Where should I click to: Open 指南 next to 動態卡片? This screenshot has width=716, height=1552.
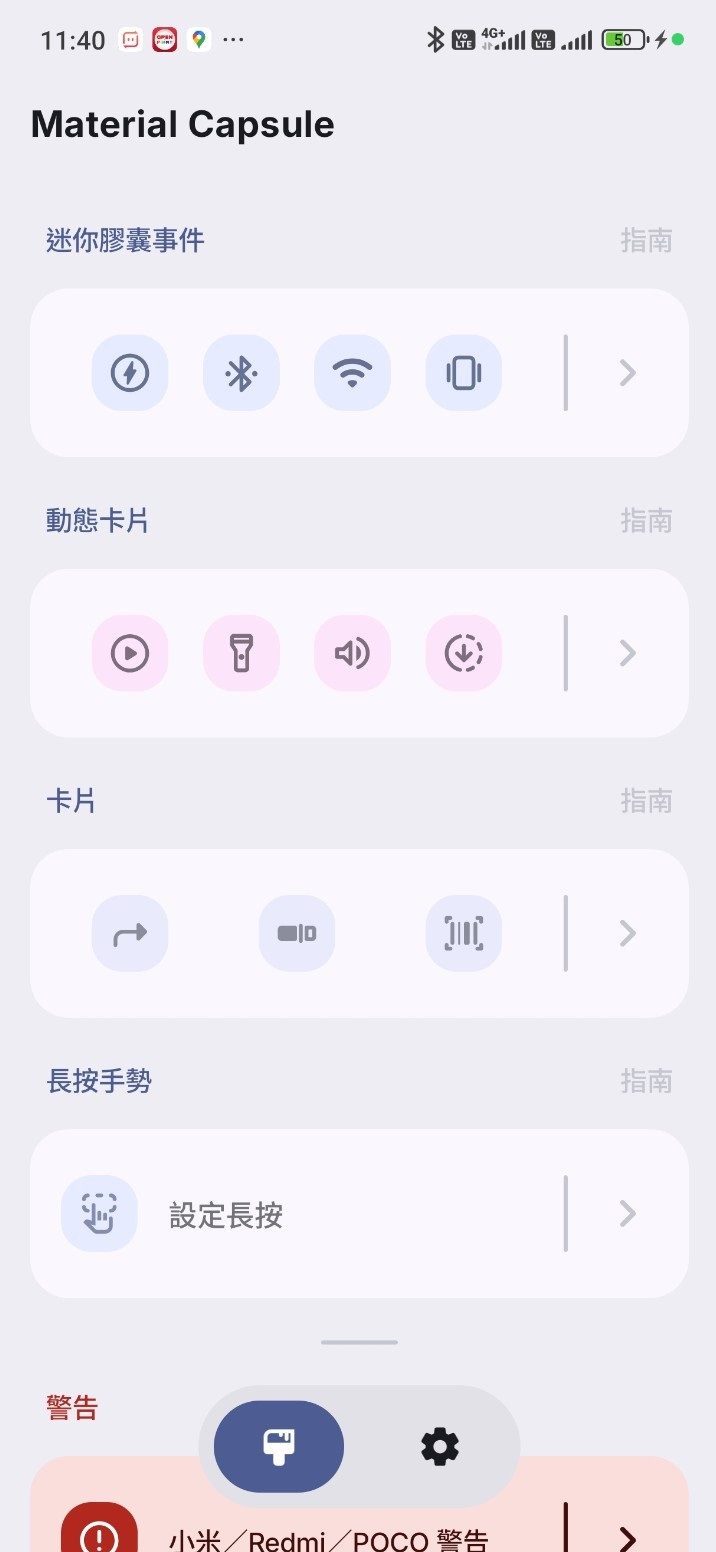tap(646, 521)
